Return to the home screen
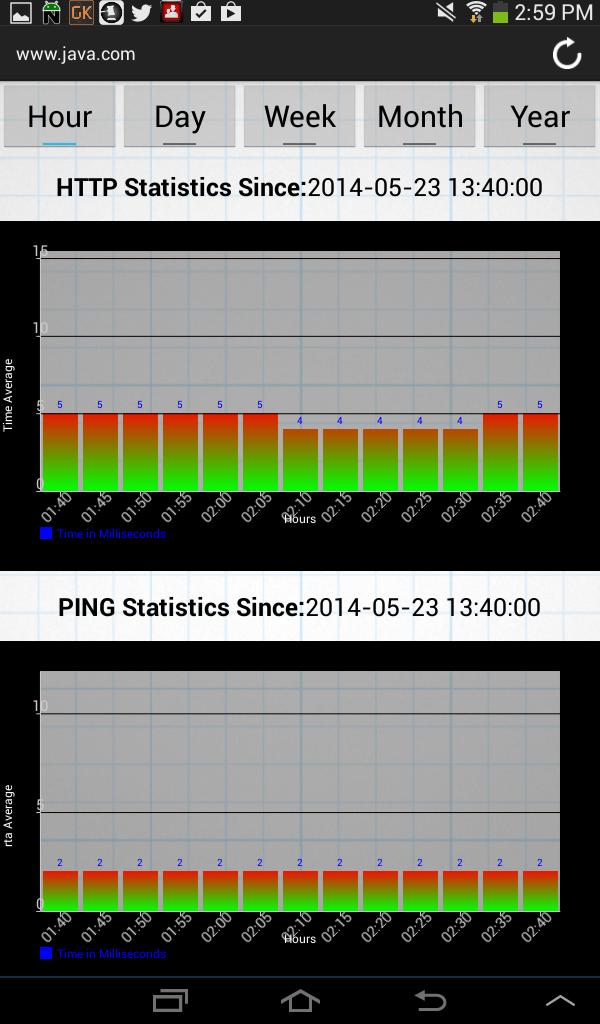 coord(300,1000)
